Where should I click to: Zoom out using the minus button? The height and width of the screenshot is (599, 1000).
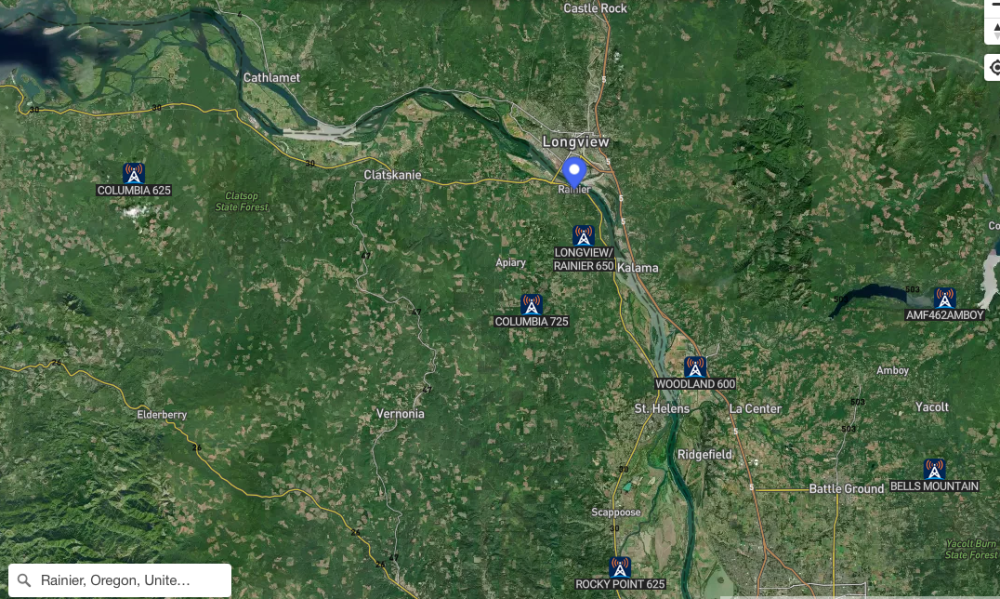(994, 5)
